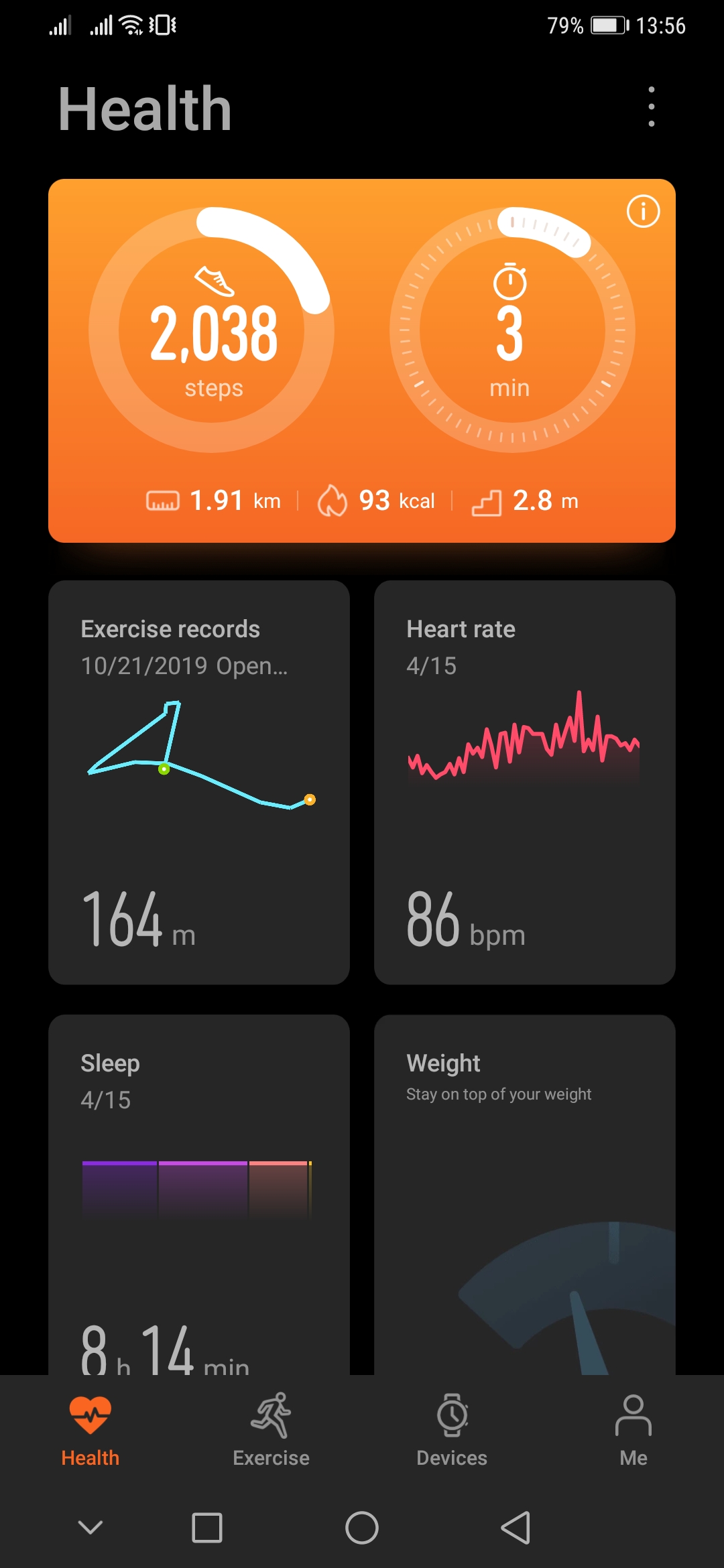724x1568 pixels.
Task: Go to the system home screen
Action: click(x=362, y=1528)
